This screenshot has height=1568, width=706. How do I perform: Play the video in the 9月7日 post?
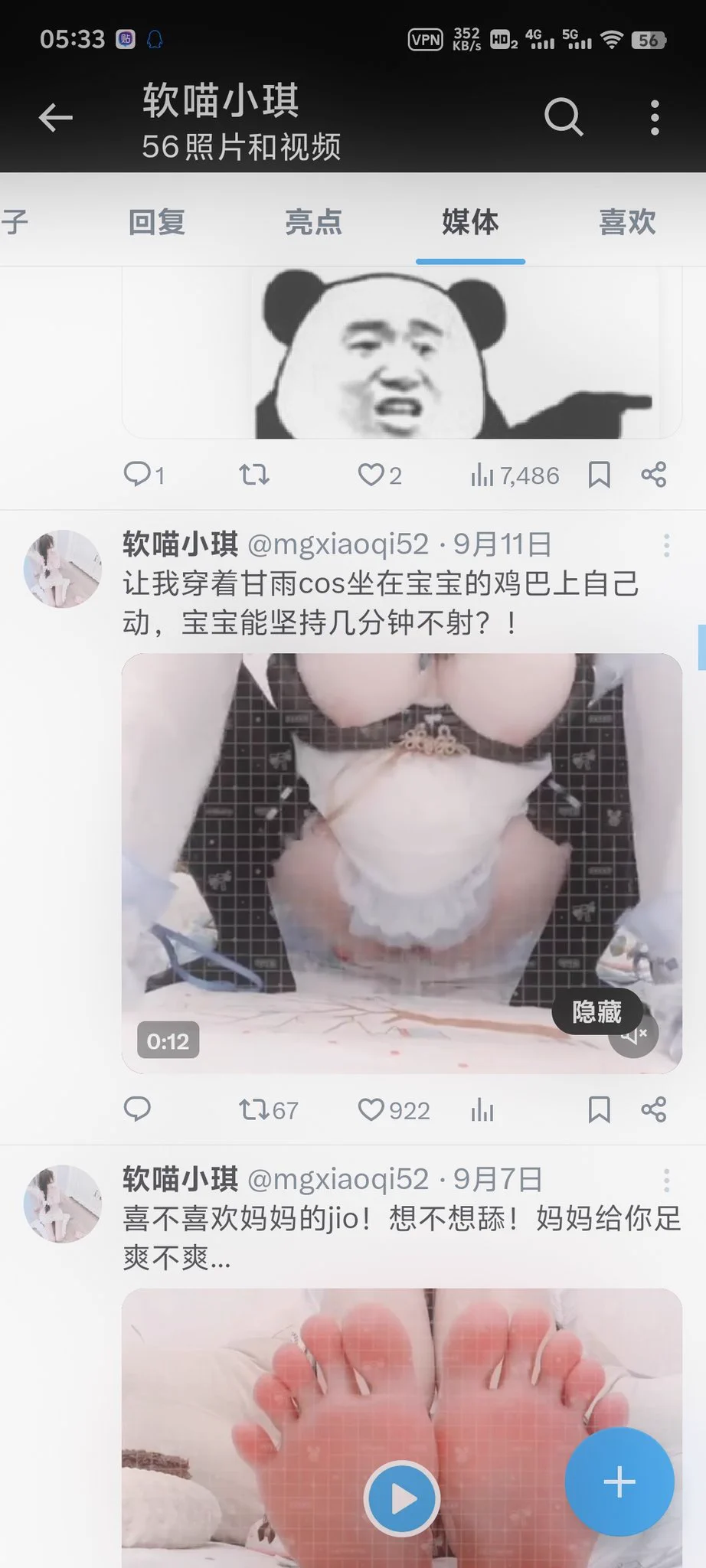coord(401,1498)
